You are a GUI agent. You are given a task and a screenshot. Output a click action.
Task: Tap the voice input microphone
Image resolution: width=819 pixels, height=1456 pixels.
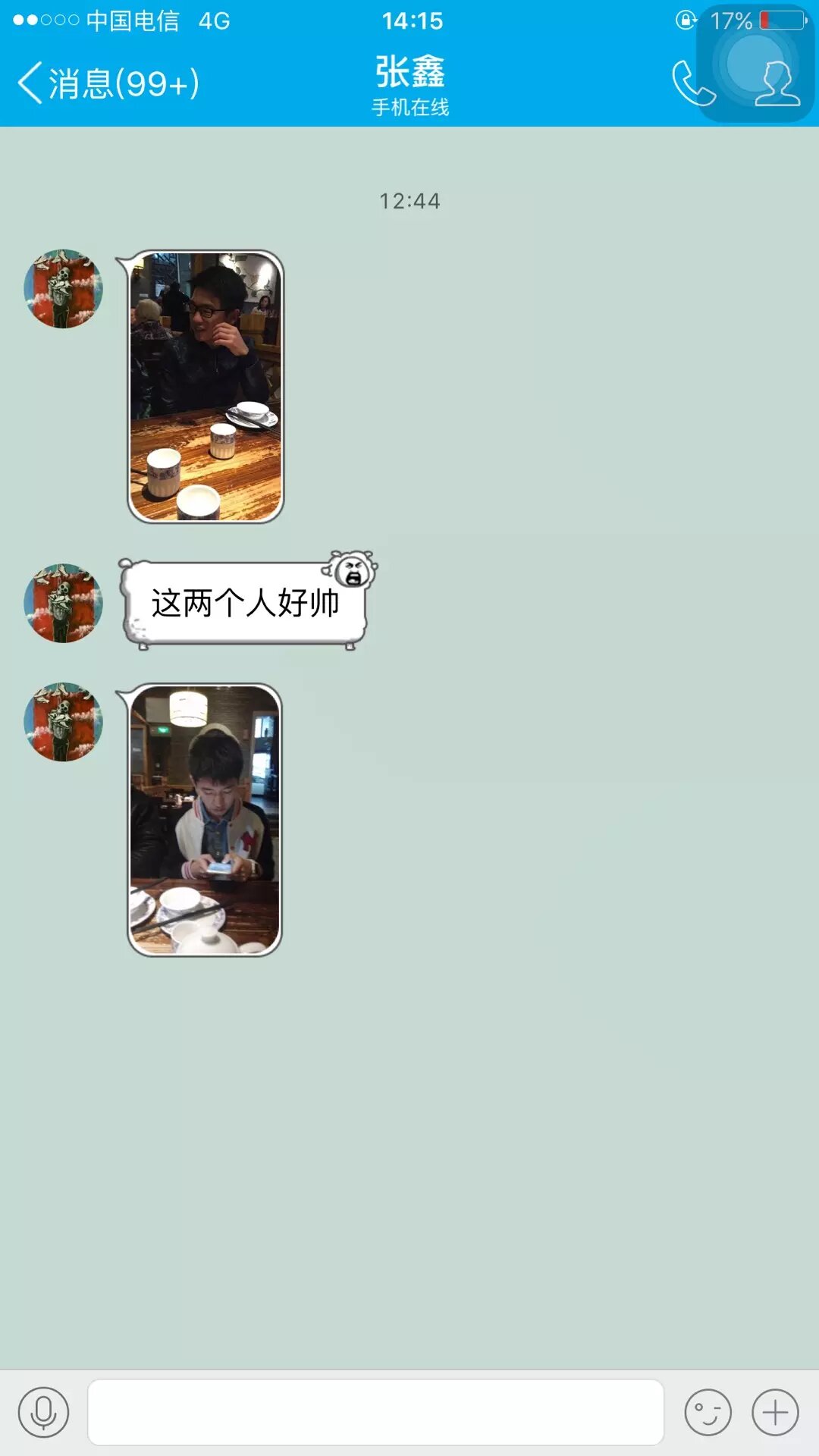click(44, 1412)
